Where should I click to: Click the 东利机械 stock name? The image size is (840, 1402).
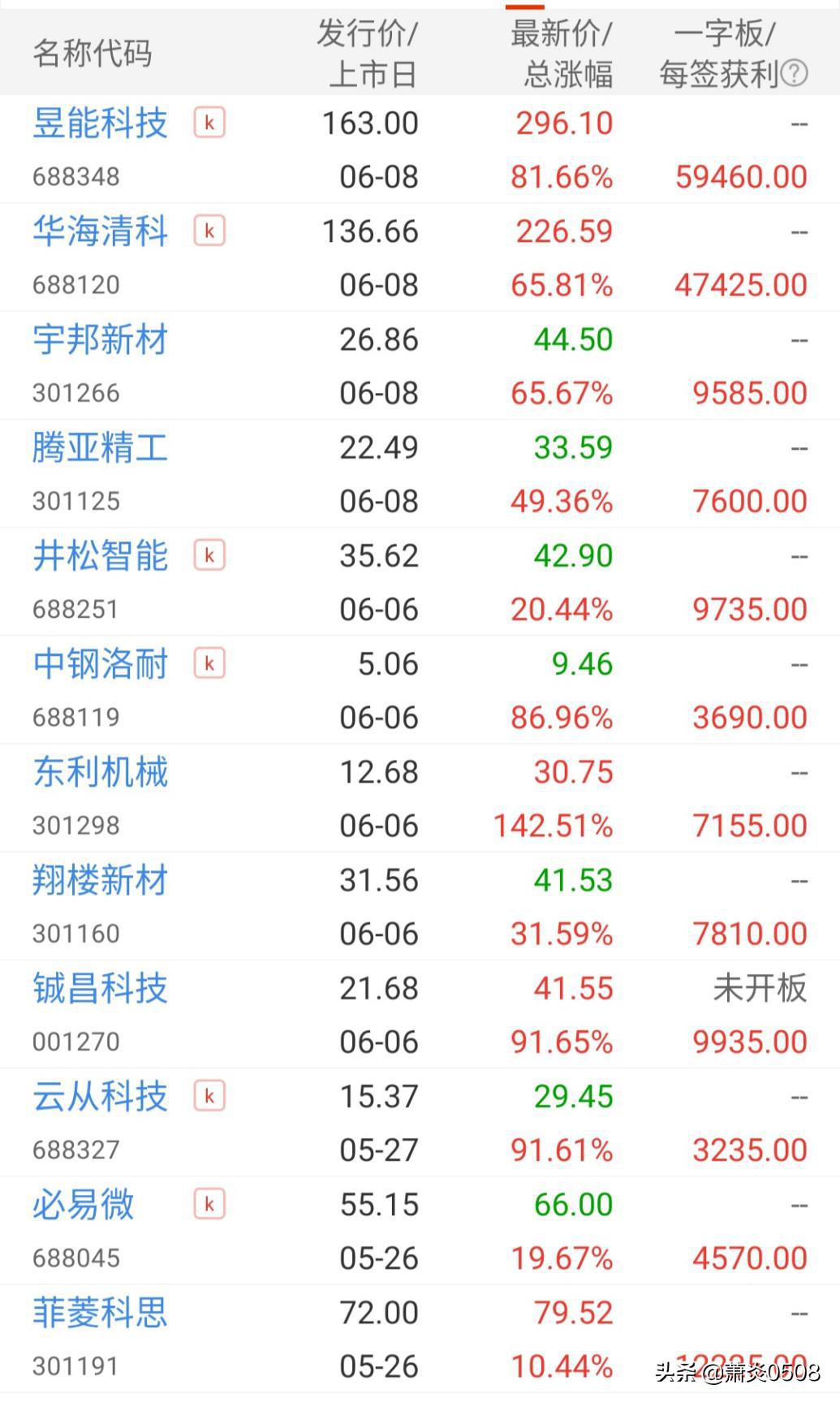[x=100, y=772]
